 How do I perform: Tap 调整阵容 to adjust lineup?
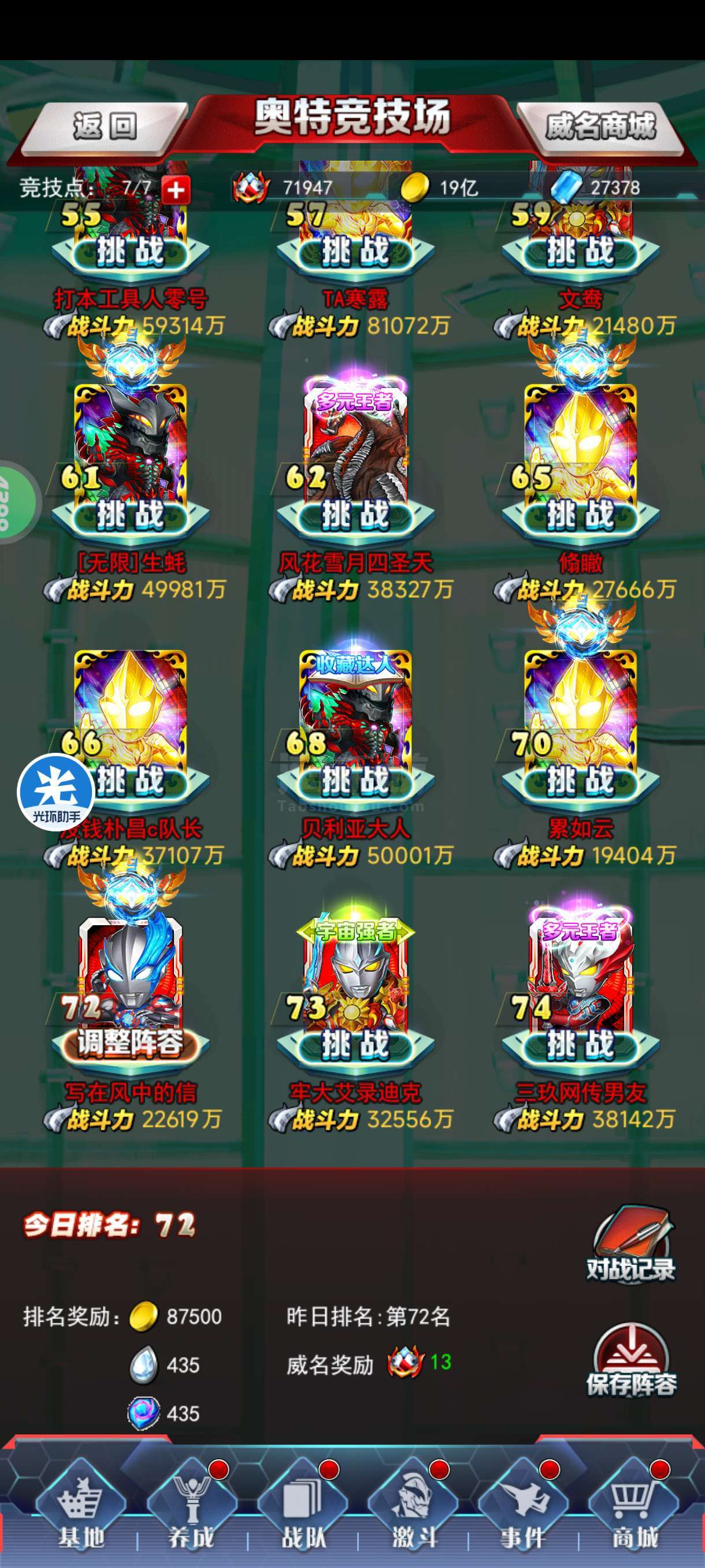click(130, 1043)
